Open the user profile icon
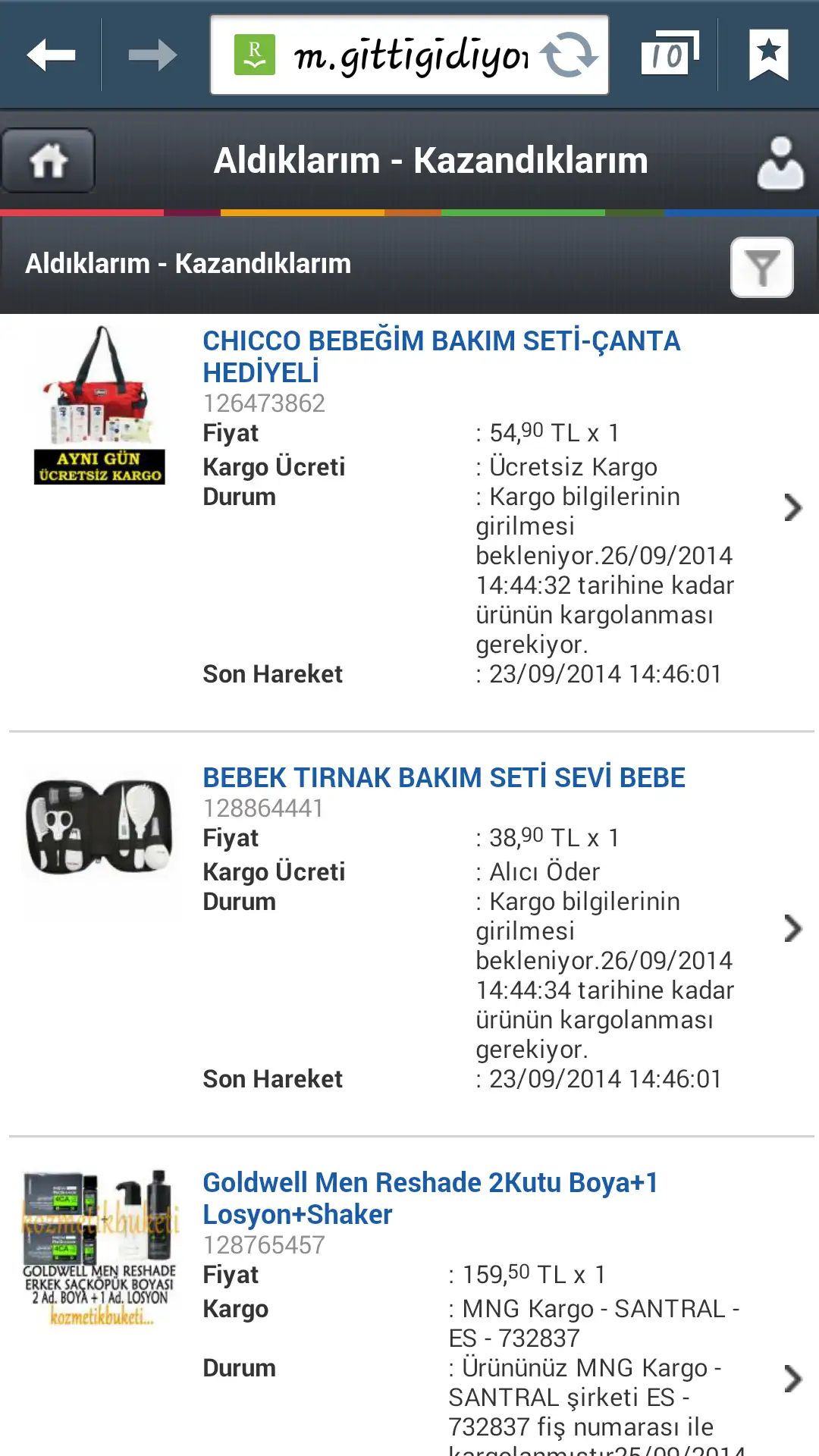The width and height of the screenshot is (819, 1456). pos(780,162)
